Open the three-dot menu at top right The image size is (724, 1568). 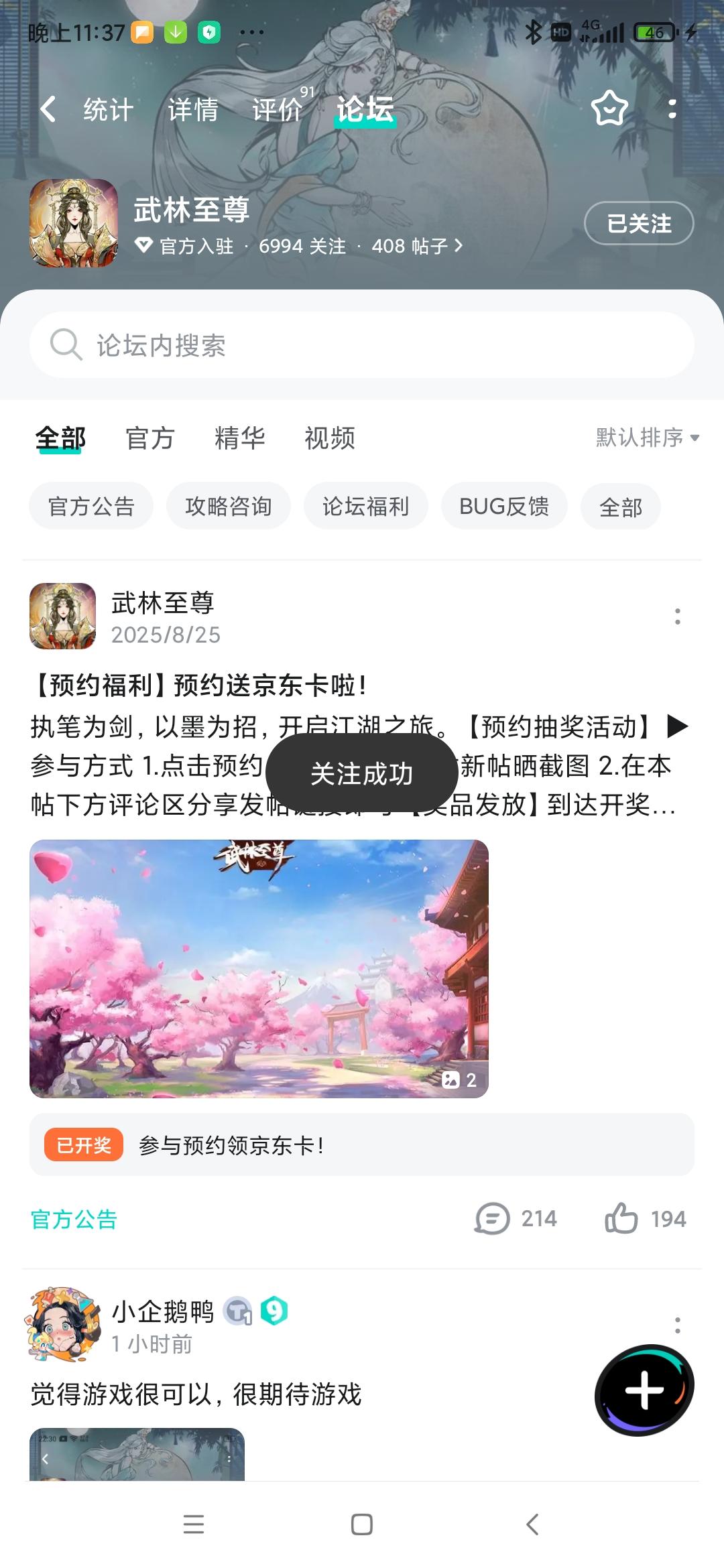(674, 109)
